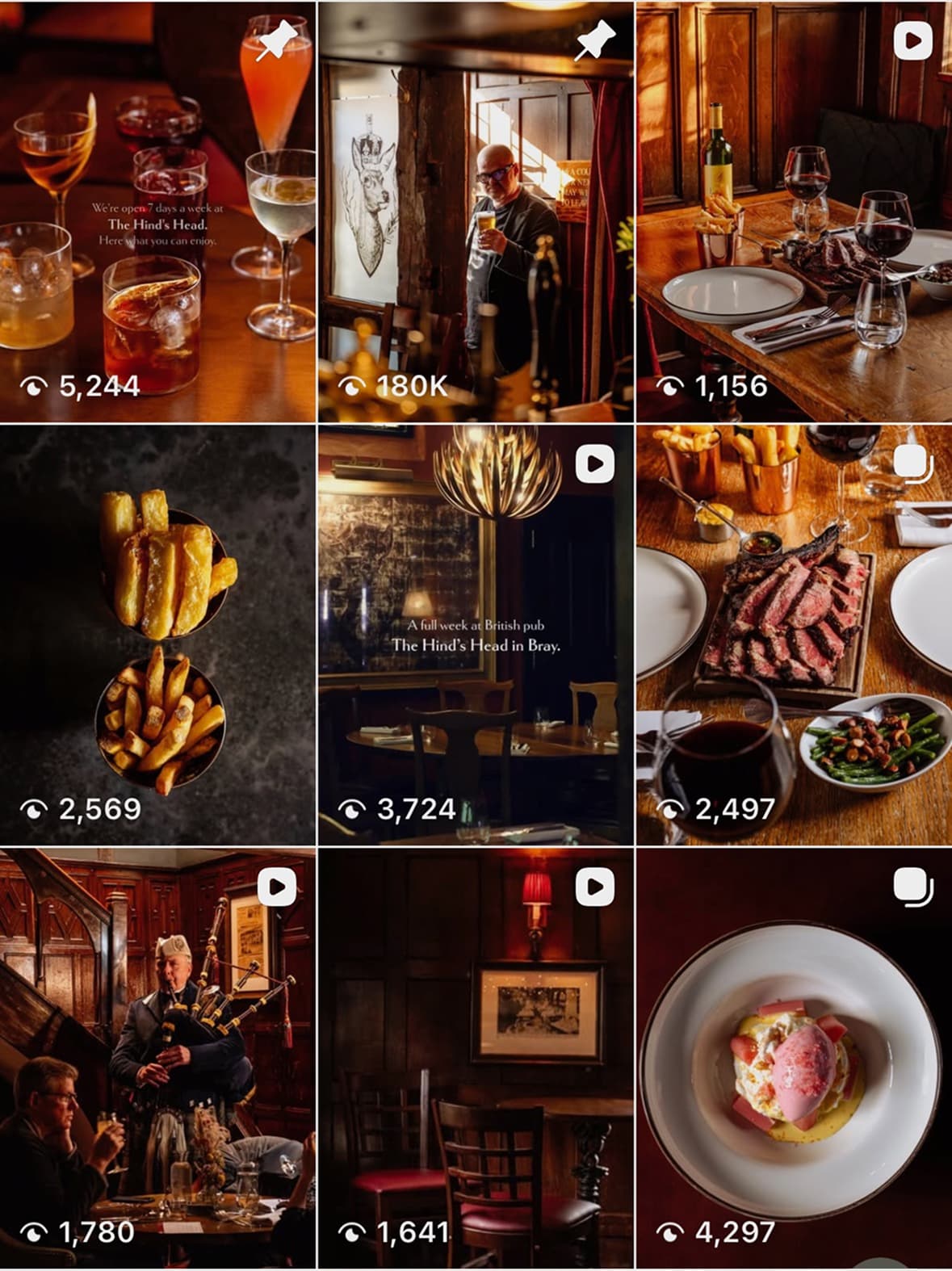Play the 'A full week at British pub' reel
Image resolution: width=952 pixels, height=1271 pixels.
(476, 635)
